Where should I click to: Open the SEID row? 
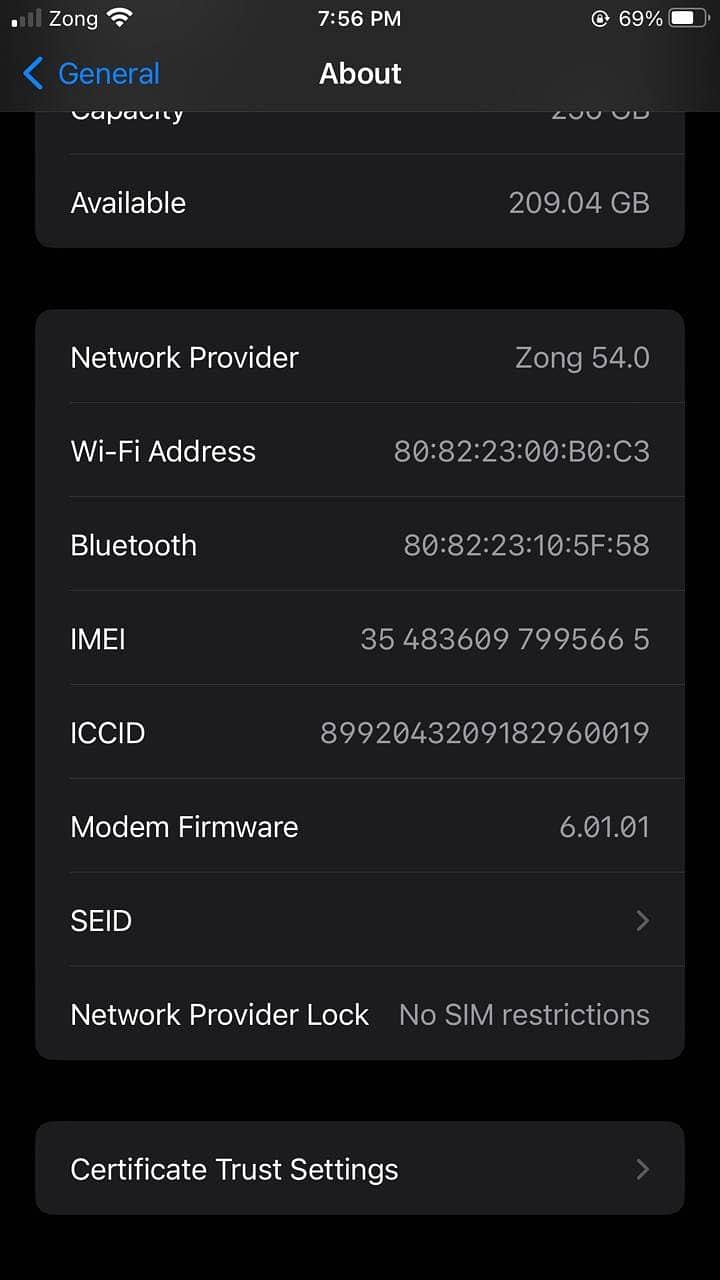(360, 920)
